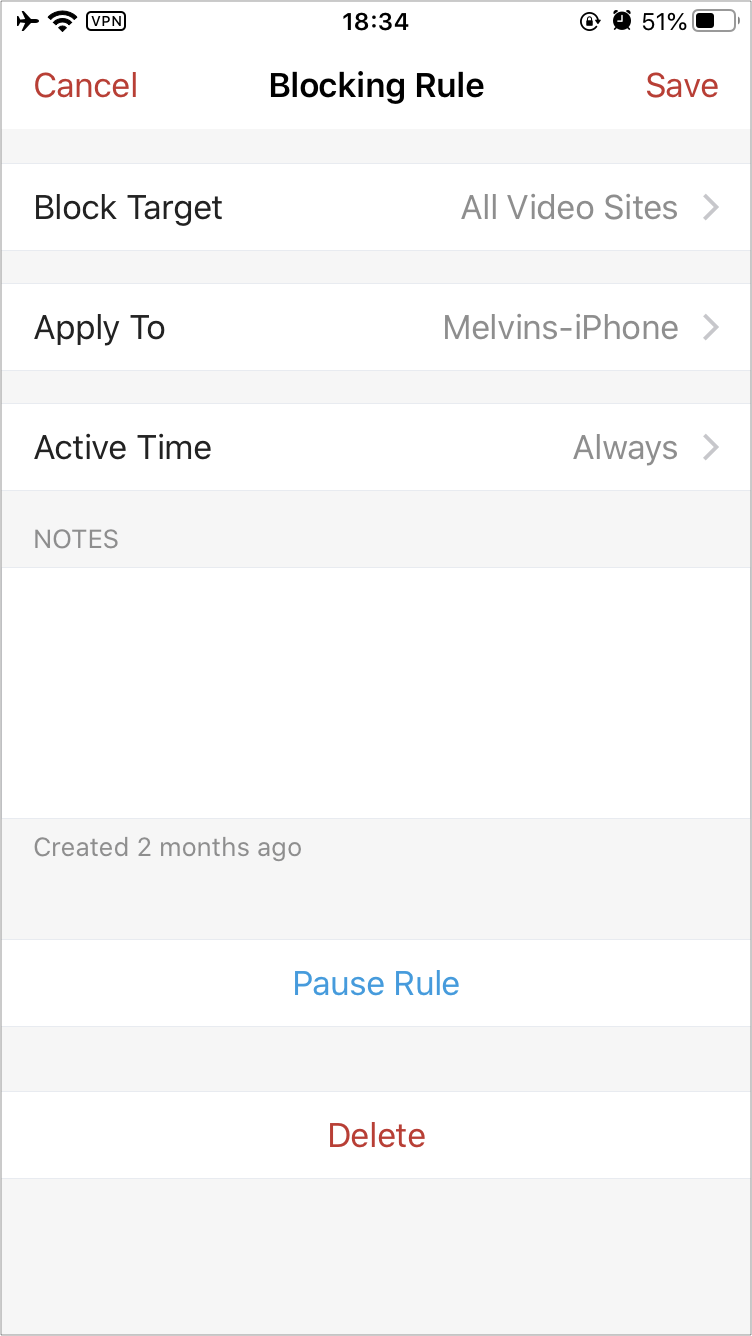Delete the blocking rule
The height and width of the screenshot is (1336, 752).
click(376, 1135)
